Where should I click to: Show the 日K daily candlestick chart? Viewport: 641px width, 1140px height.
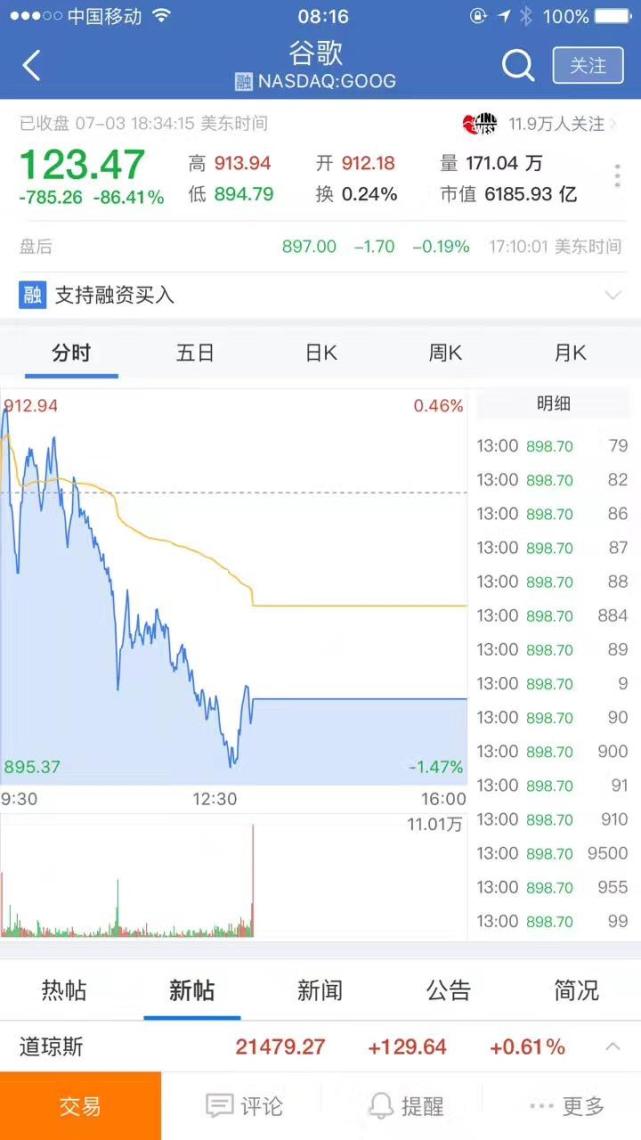(321, 353)
